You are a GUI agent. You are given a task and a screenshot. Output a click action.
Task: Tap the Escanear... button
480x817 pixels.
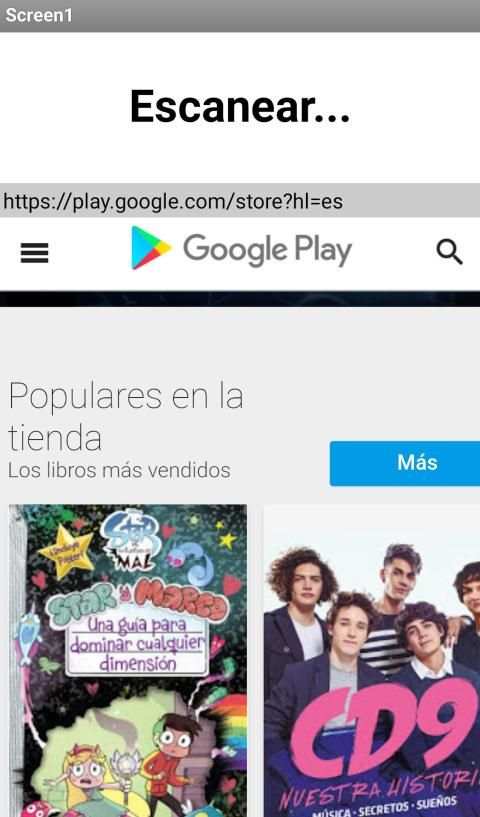click(x=240, y=107)
